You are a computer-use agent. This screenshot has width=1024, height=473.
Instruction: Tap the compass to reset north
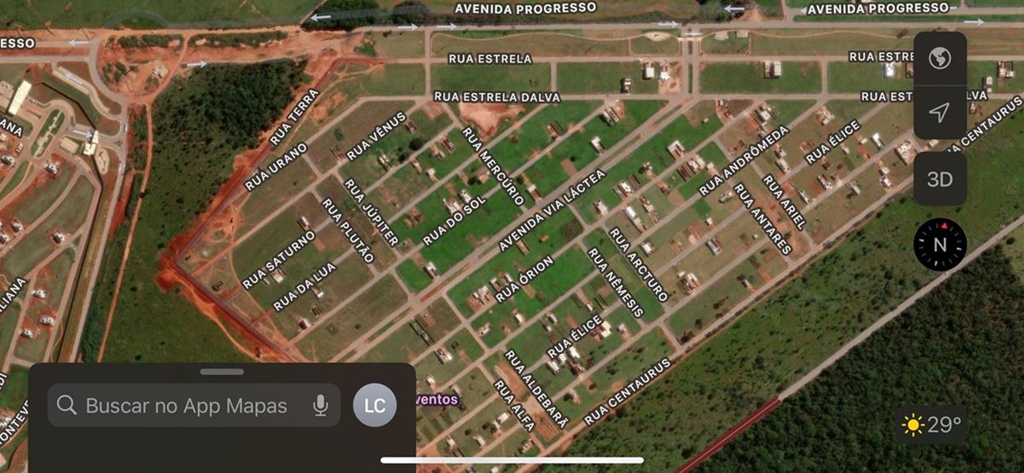(x=939, y=244)
